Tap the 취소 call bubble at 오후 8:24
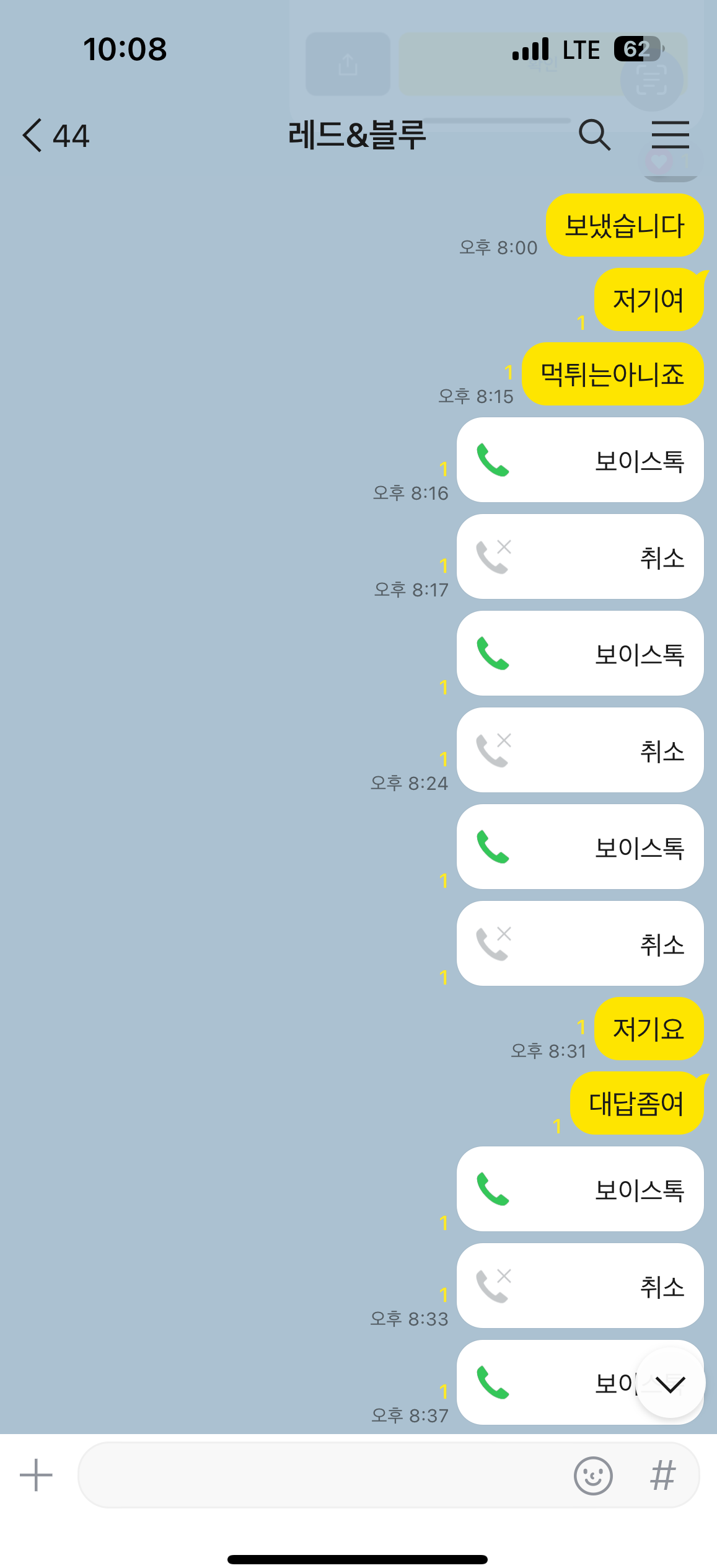This screenshot has height=1568, width=717. pyautogui.click(x=579, y=750)
